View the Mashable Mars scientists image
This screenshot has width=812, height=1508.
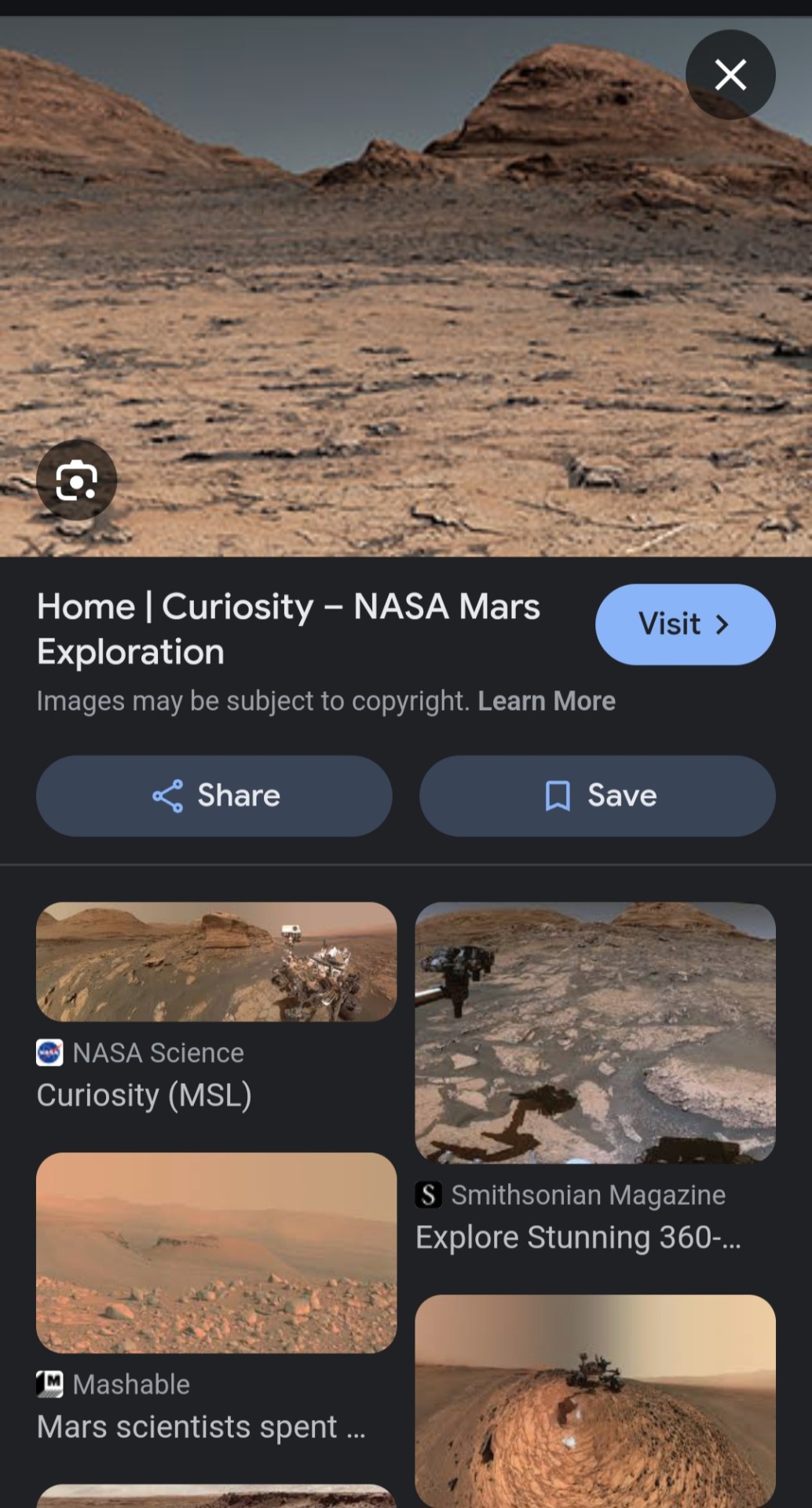[217, 1253]
